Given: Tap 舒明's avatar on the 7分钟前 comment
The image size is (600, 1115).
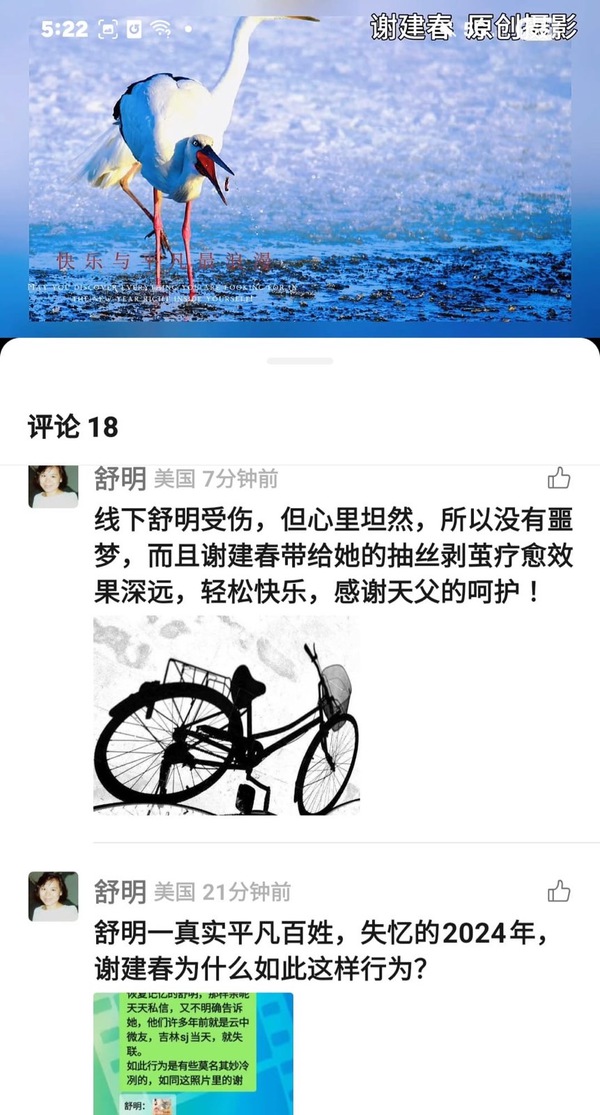Looking at the screenshot, I should (x=53, y=487).
